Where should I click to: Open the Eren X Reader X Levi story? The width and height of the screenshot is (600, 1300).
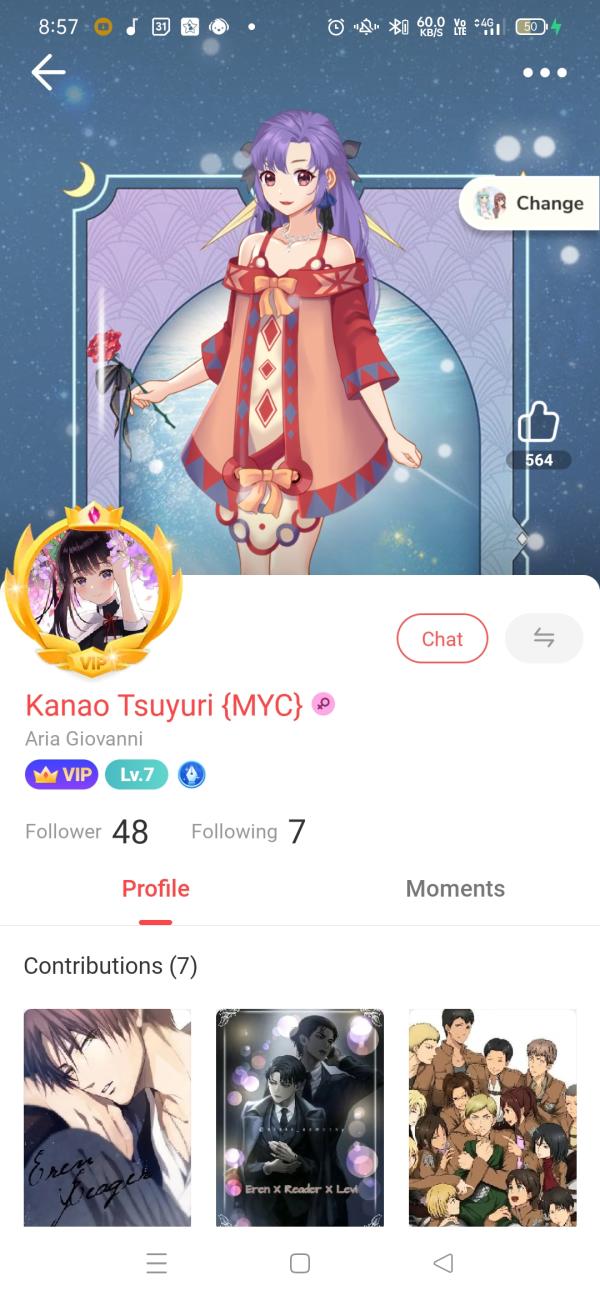coord(300,1117)
